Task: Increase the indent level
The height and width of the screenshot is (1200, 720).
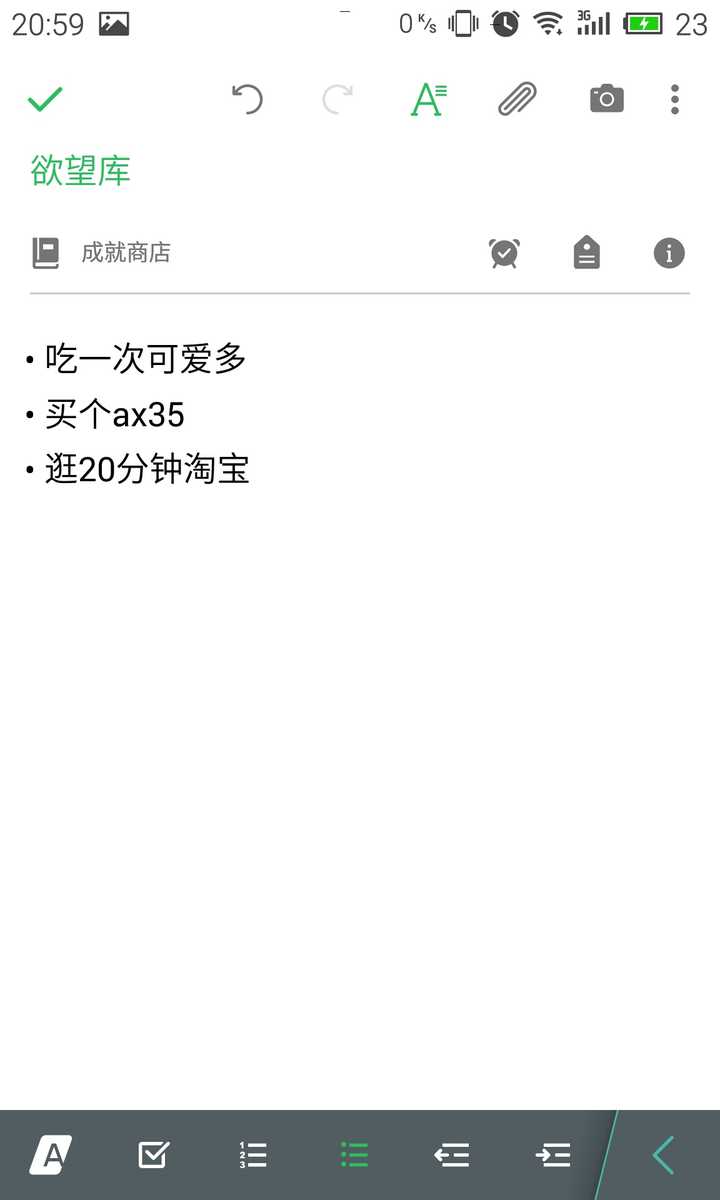Action: 553,1156
